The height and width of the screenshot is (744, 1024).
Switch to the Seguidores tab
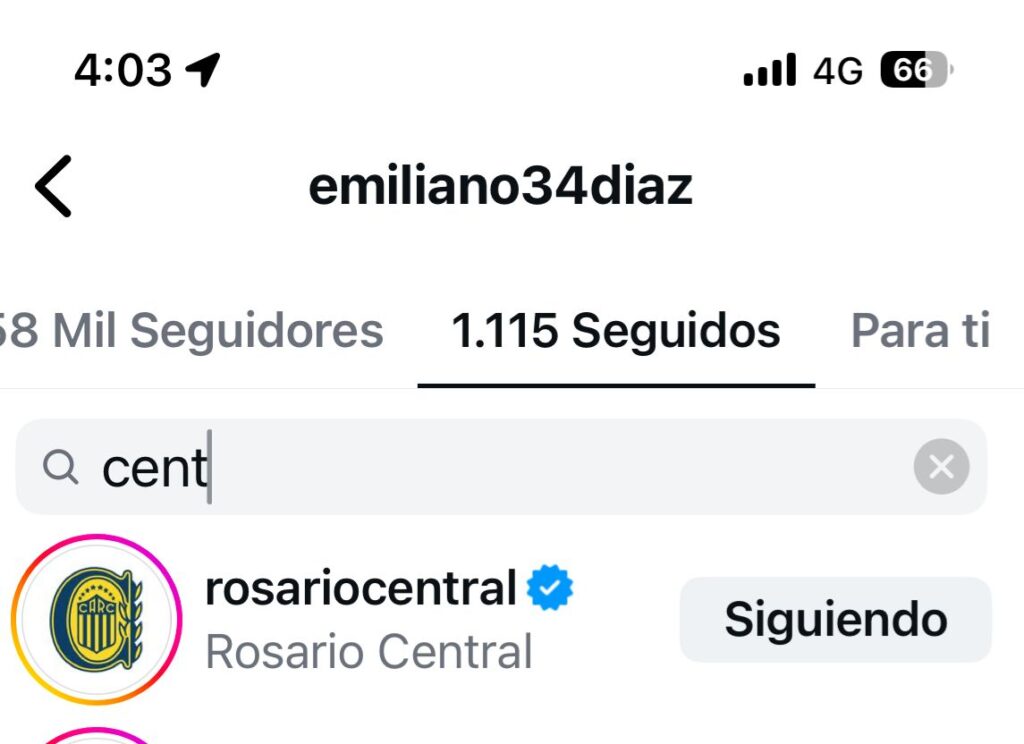(192, 331)
